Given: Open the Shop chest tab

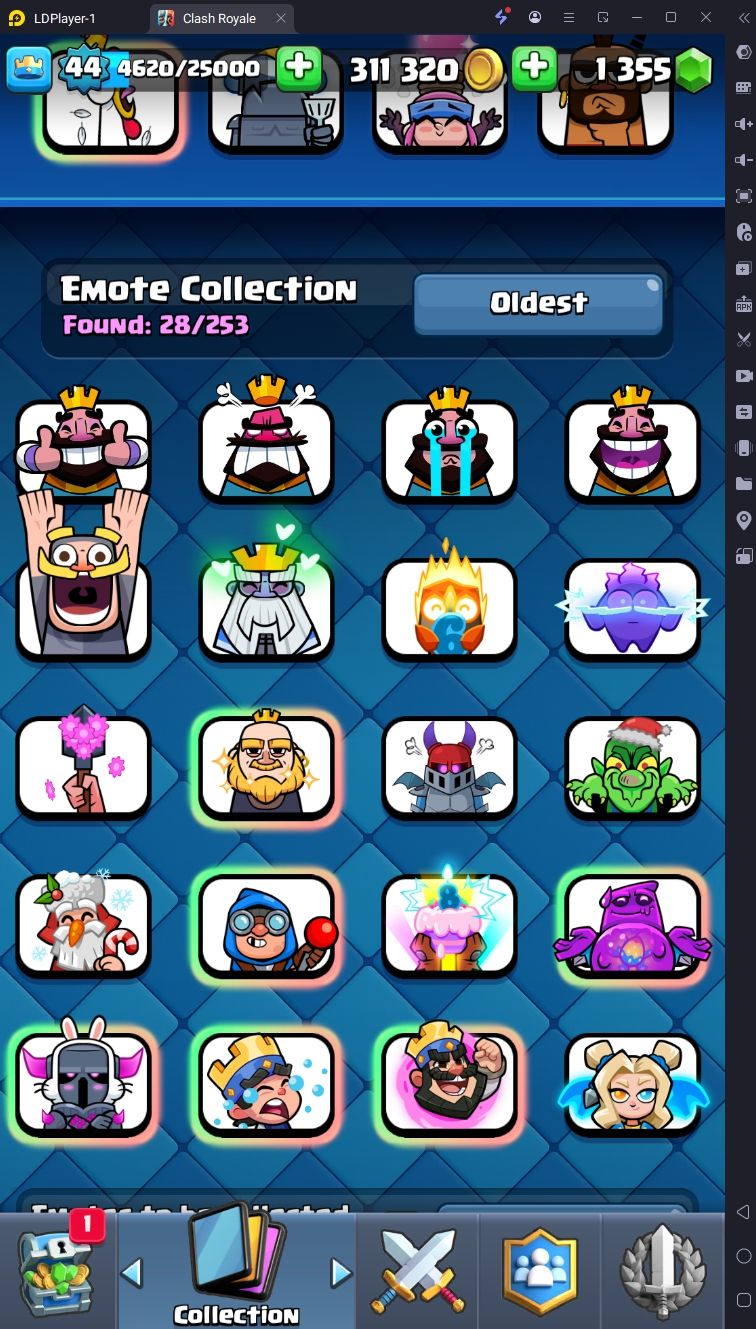Looking at the screenshot, I should (60, 1270).
